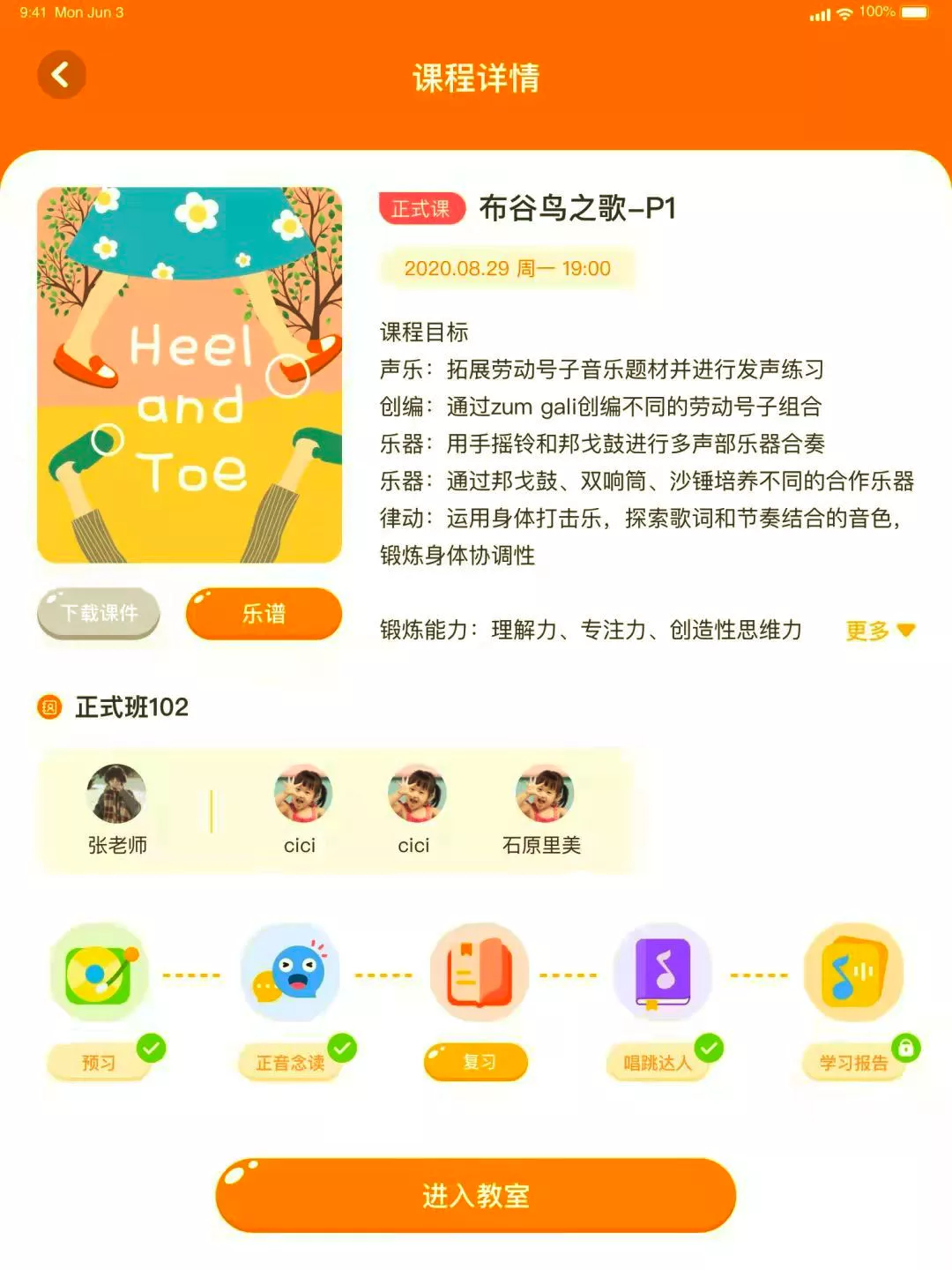Viewport: 952px width, 1270px height.
Task: Go back from course details
Action: point(61,75)
